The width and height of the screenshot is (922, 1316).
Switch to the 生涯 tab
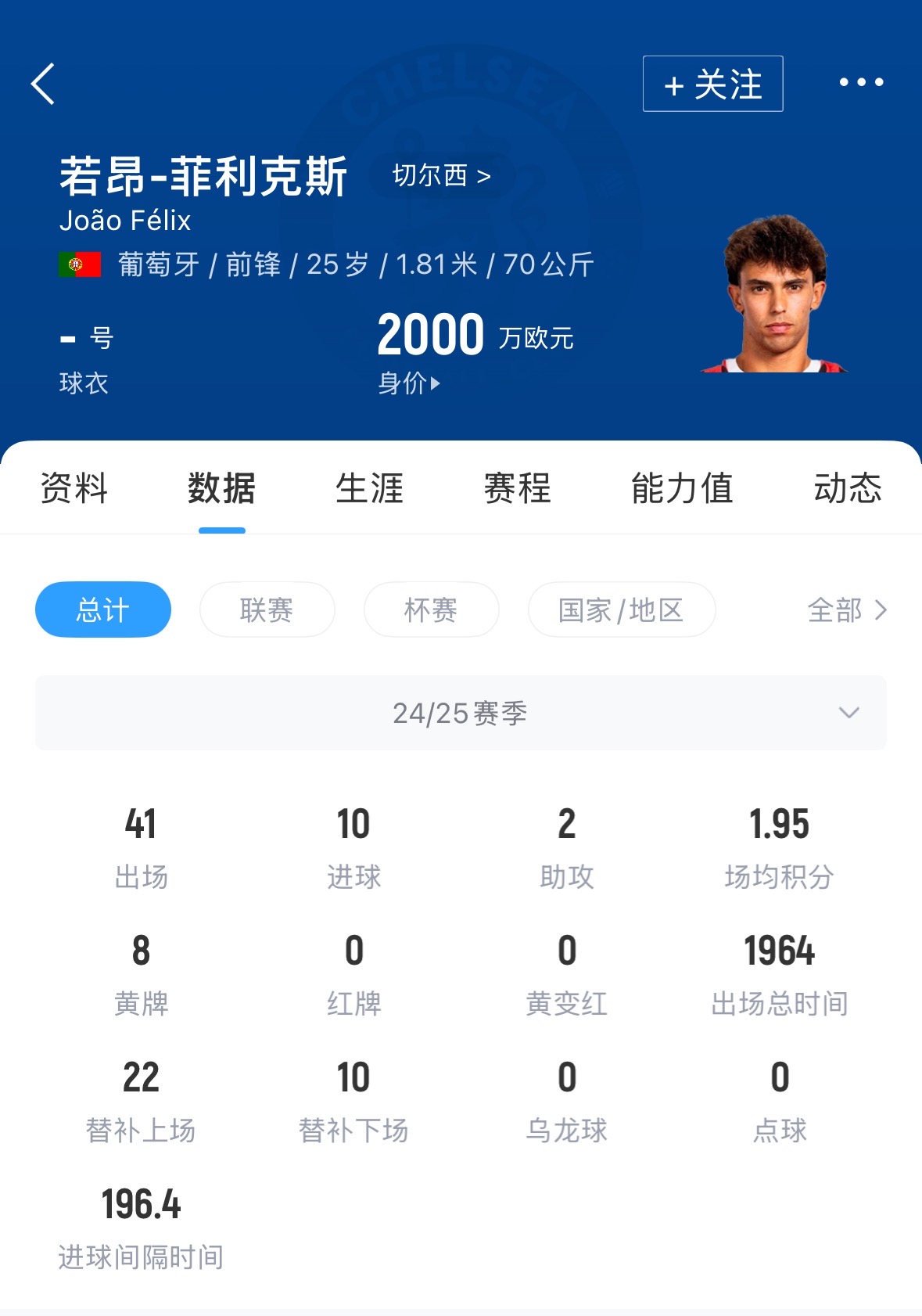coord(369,488)
